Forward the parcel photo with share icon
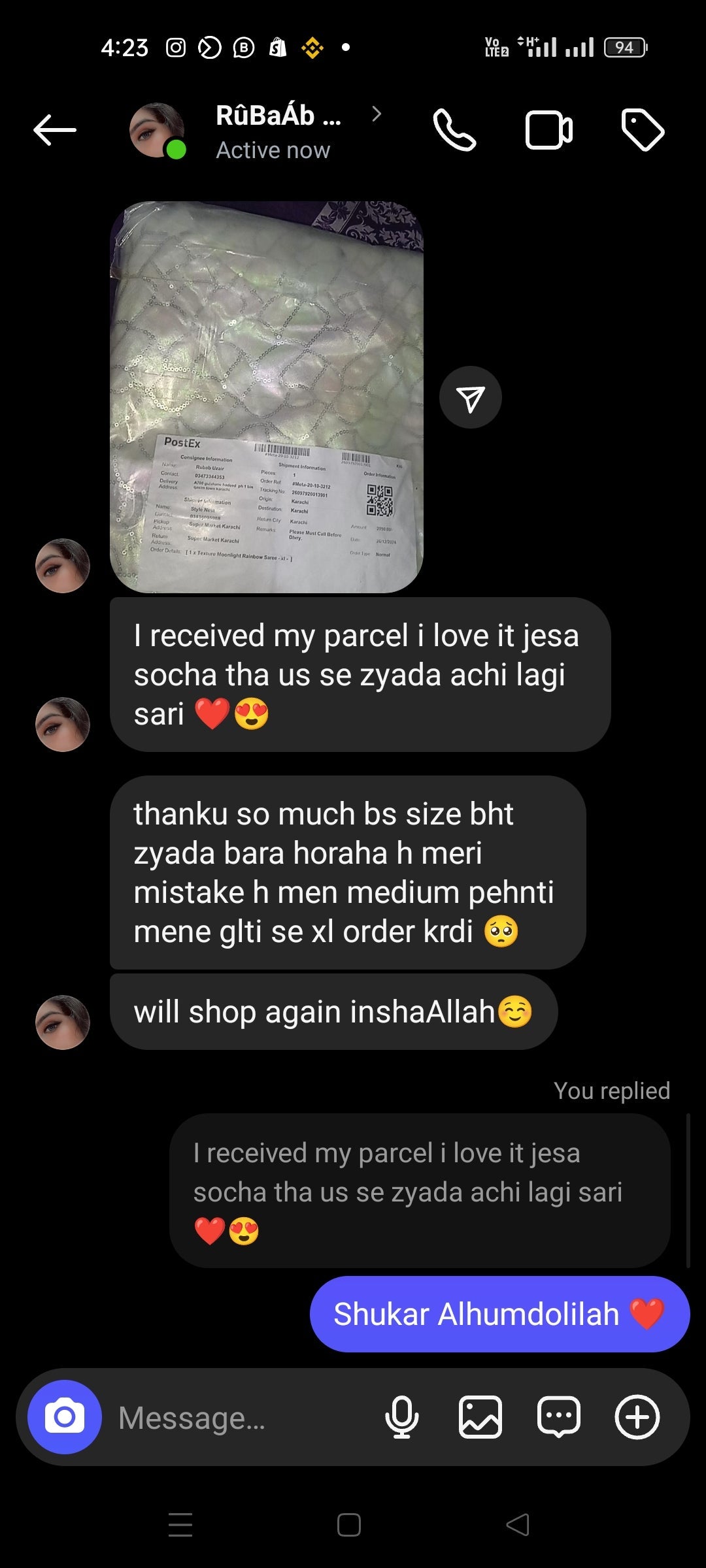This screenshot has width=706, height=1568. coord(471,398)
